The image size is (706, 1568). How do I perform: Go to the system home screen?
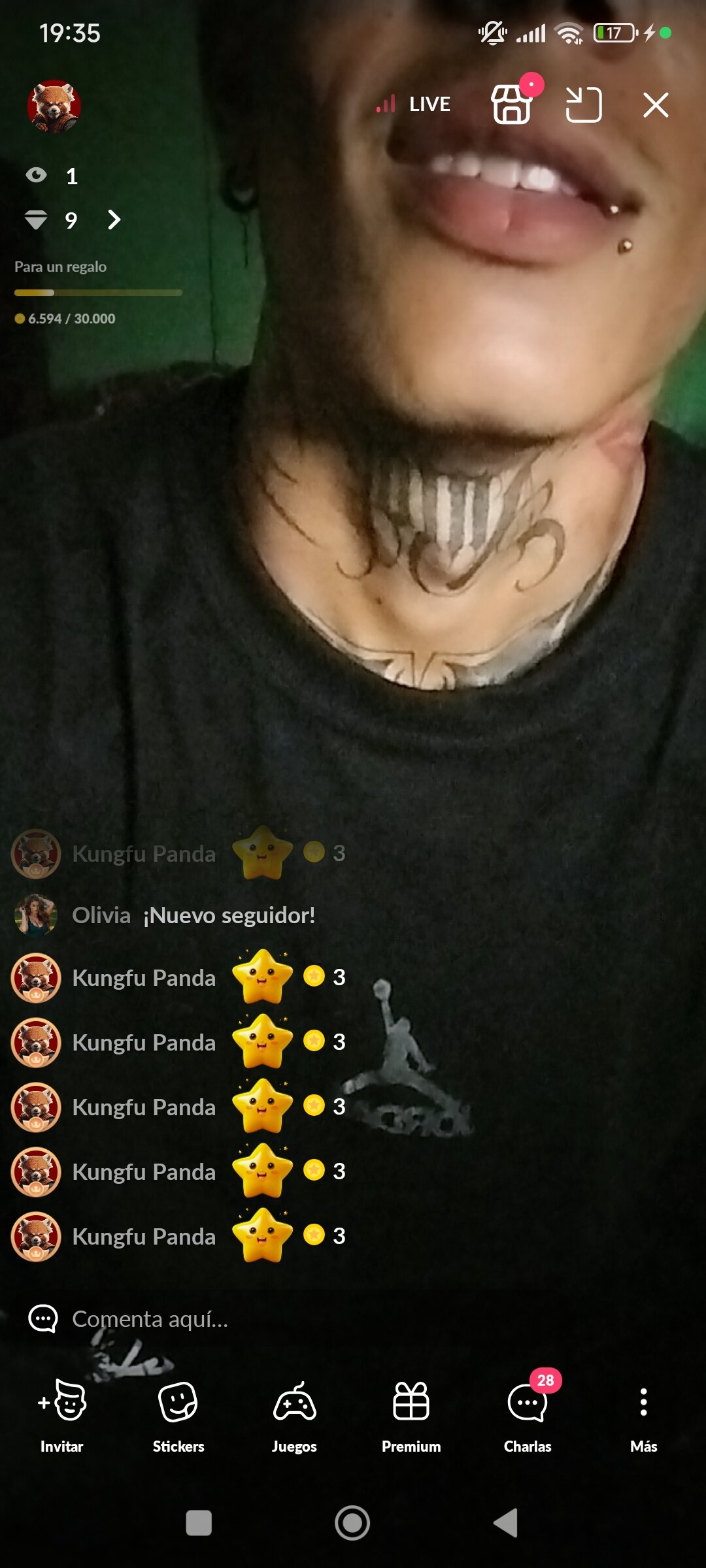(x=352, y=1523)
